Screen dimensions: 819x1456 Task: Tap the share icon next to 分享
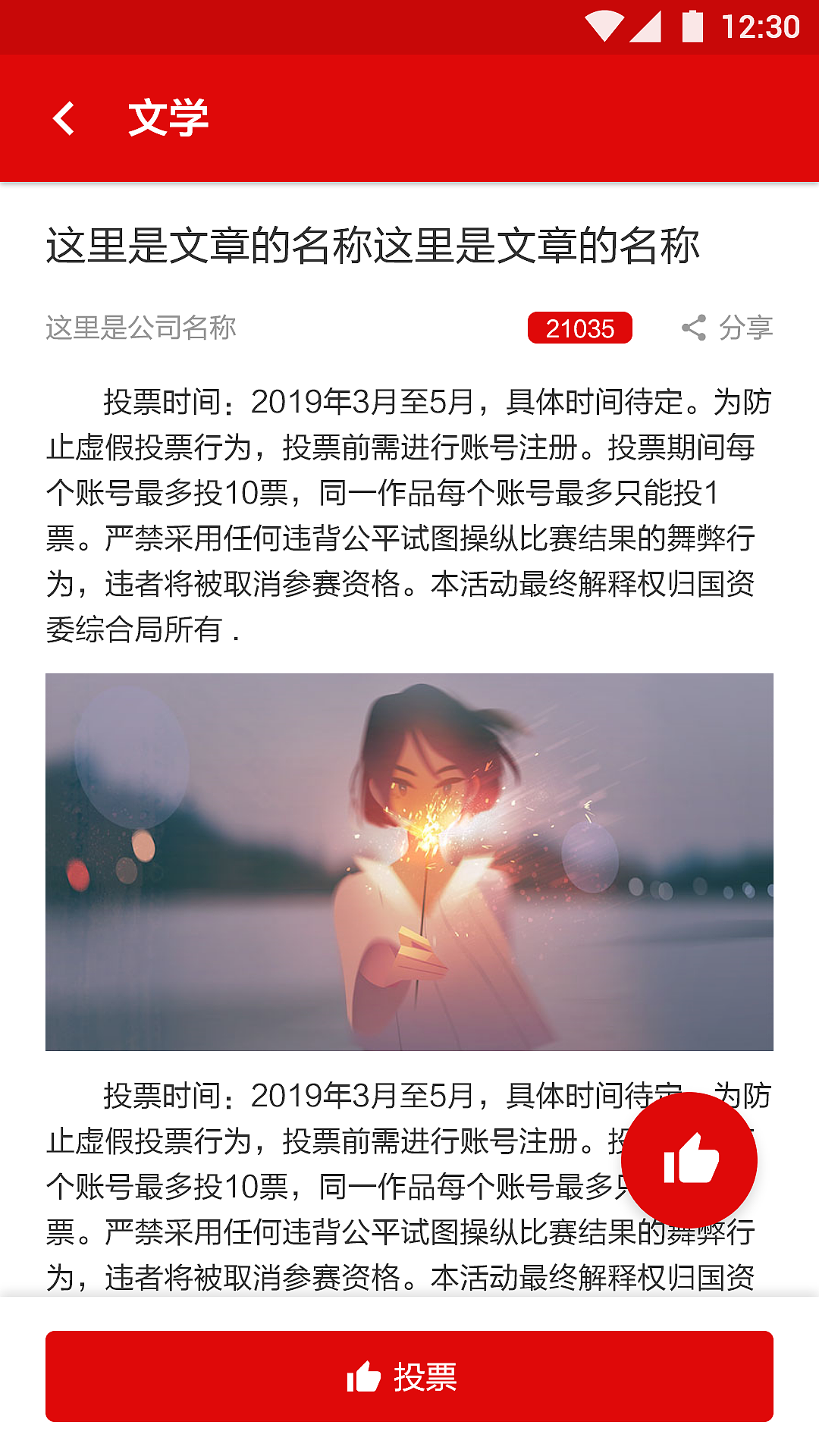pyautogui.click(x=695, y=328)
